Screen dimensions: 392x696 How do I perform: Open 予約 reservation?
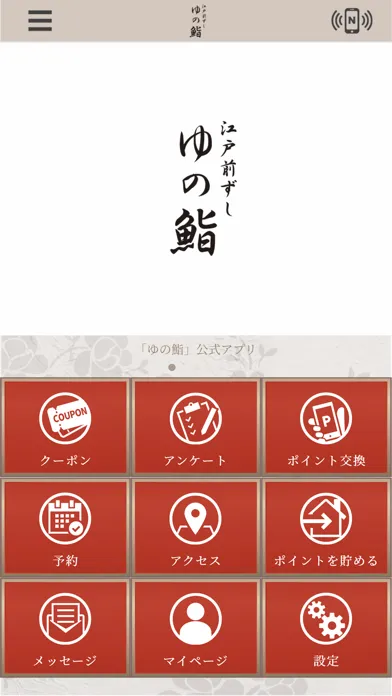click(65, 527)
